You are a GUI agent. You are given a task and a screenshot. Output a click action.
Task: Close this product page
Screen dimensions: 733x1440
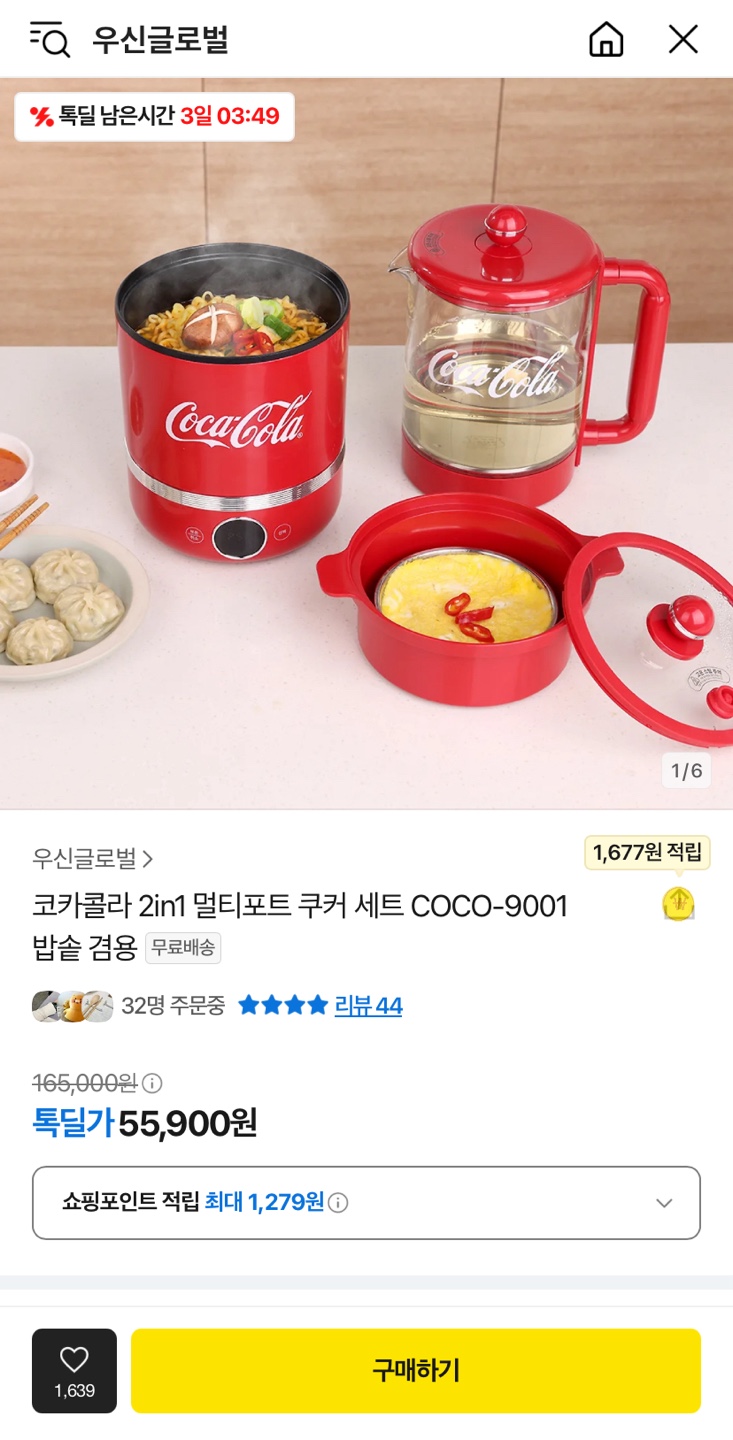[683, 40]
